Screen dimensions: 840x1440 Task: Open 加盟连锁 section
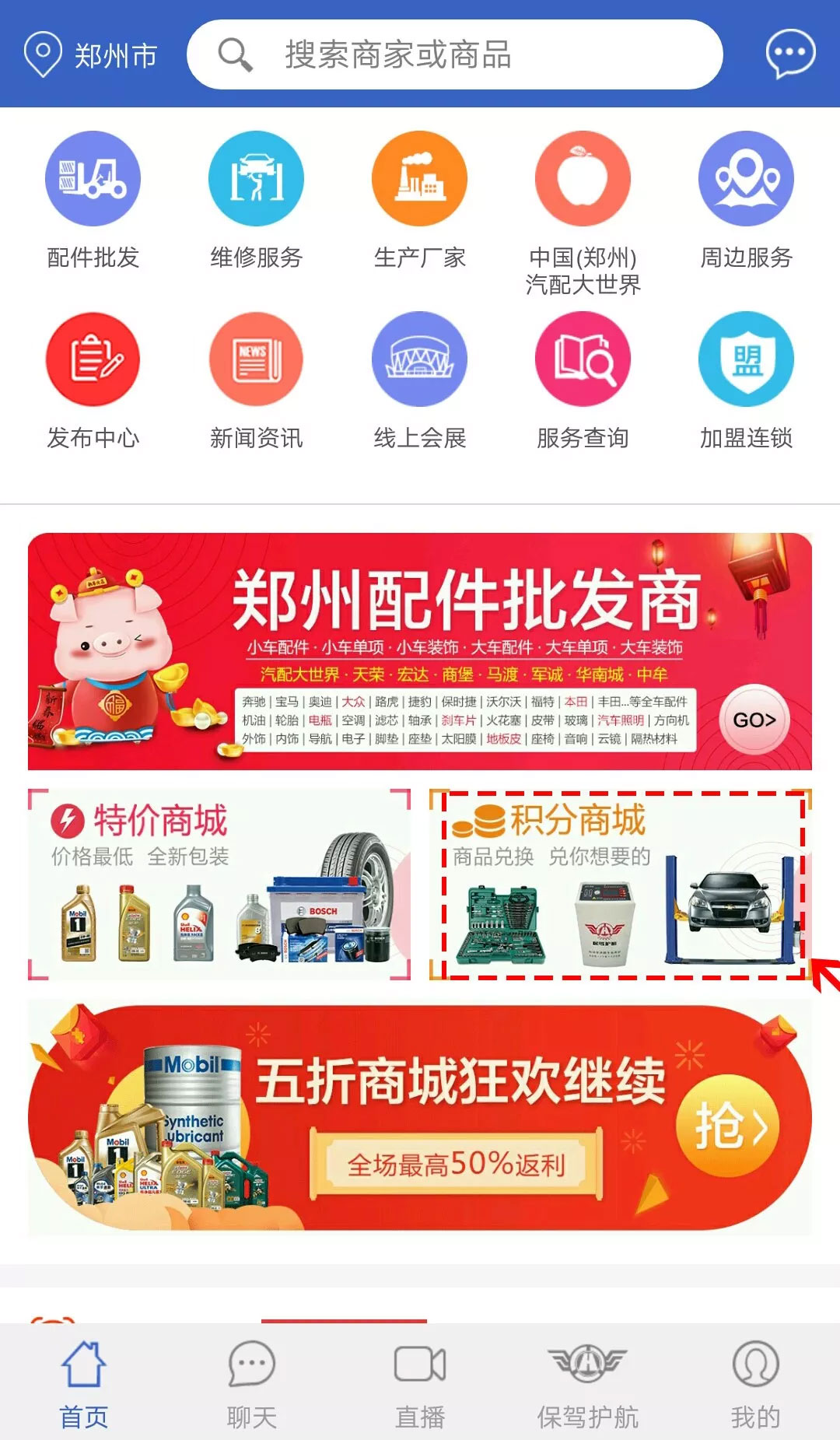pyautogui.click(x=746, y=381)
